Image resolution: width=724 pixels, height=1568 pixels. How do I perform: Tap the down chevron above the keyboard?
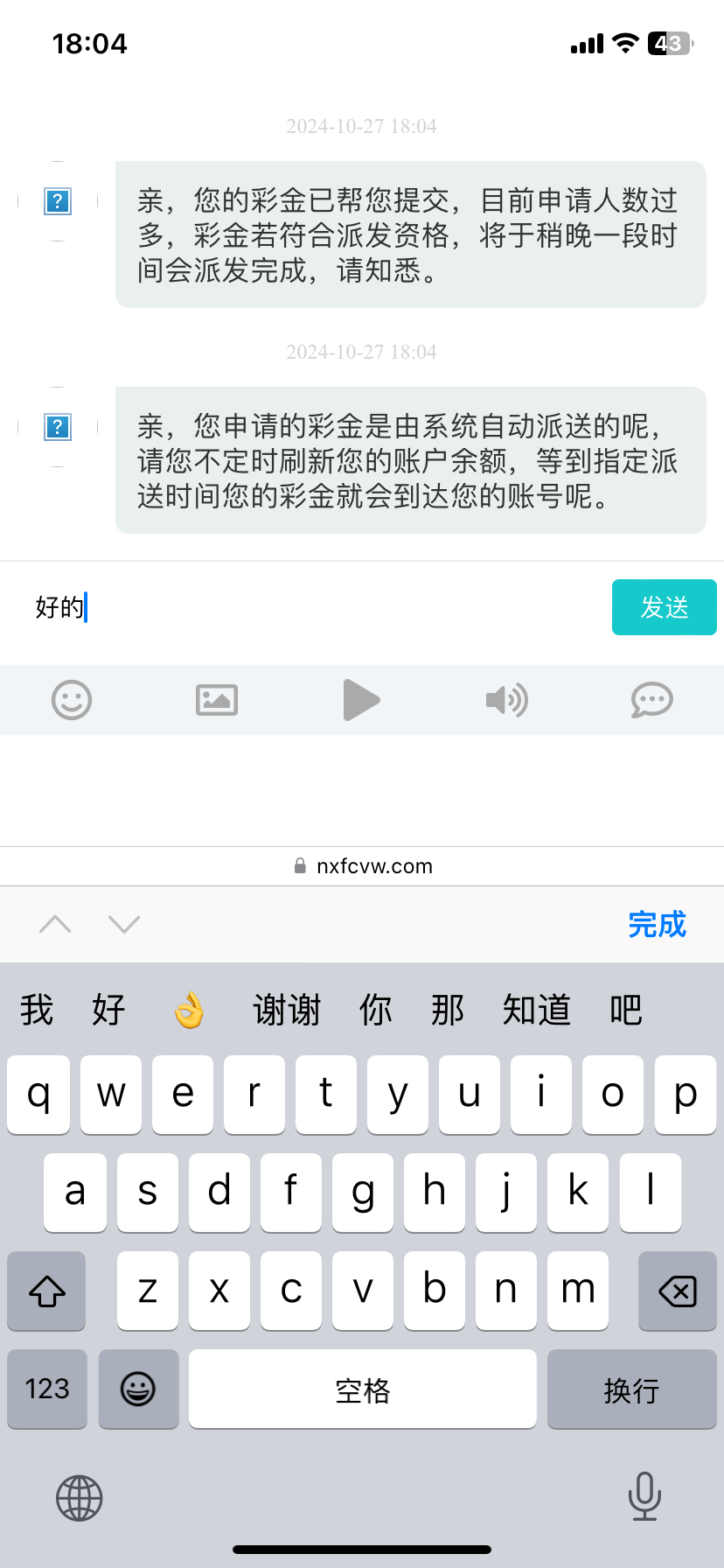pyautogui.click(x=123, y=924)
